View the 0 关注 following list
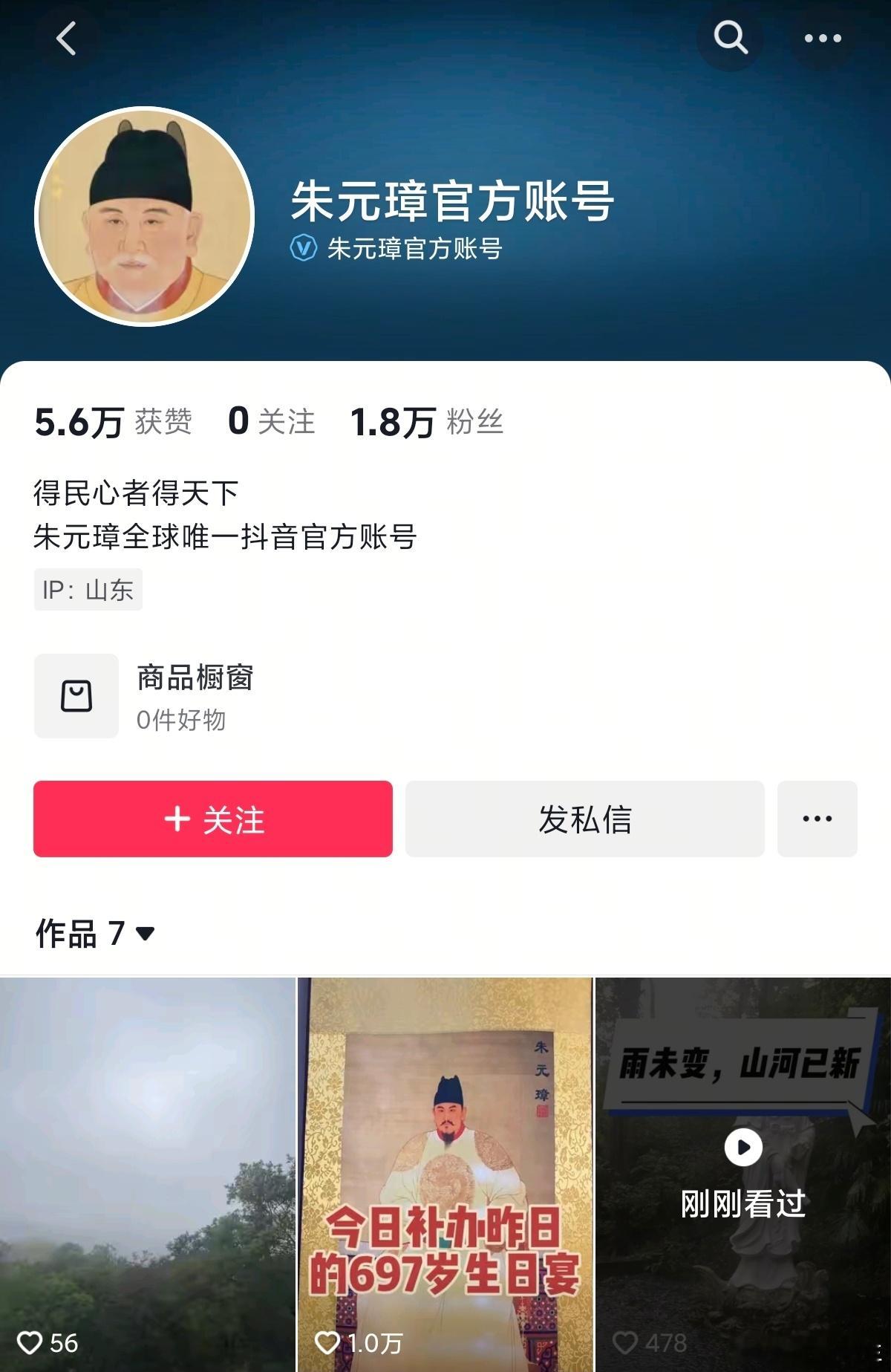The width and height of the screenshot is (891, 1372). pyautogui.click(x=271, y=422)
